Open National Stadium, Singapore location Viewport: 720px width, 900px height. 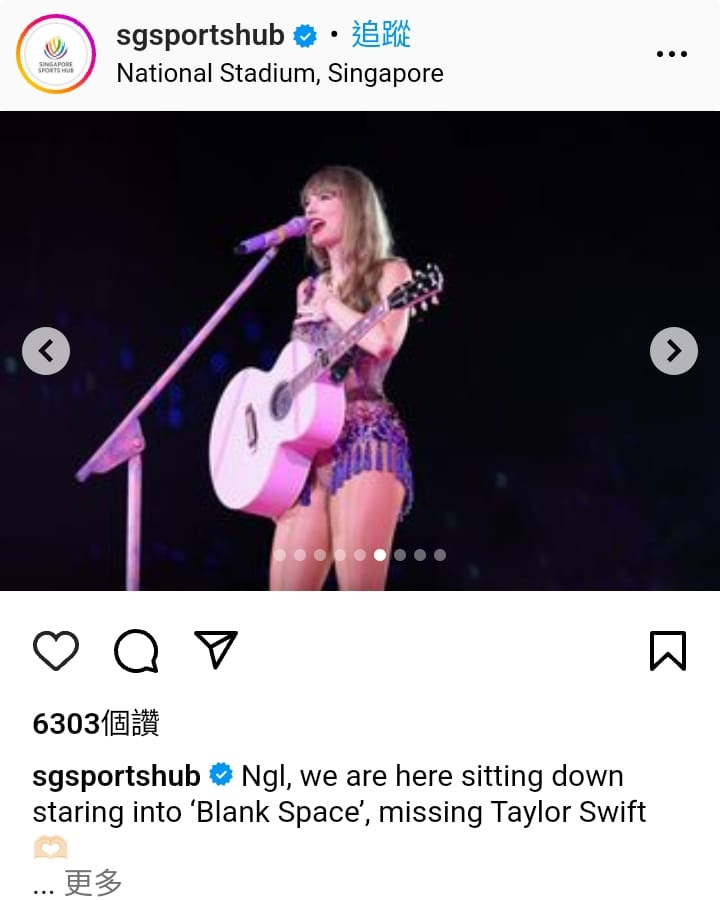[x=280, y=73]
